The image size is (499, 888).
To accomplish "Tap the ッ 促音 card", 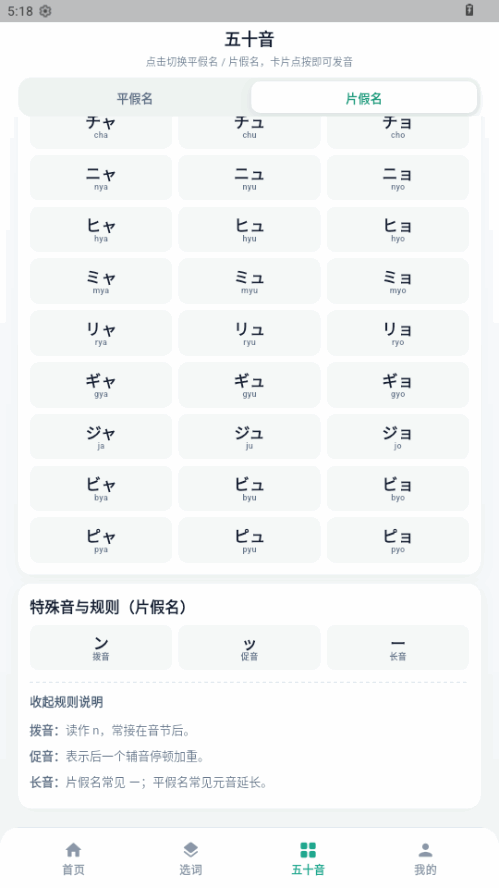I will click(249, 647).
